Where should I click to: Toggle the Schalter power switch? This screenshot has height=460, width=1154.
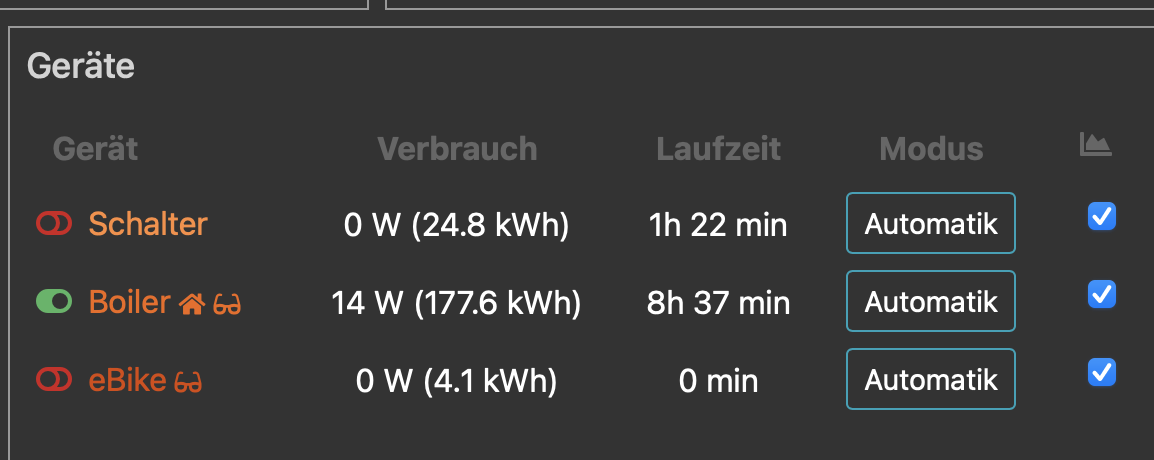[54, 224]
